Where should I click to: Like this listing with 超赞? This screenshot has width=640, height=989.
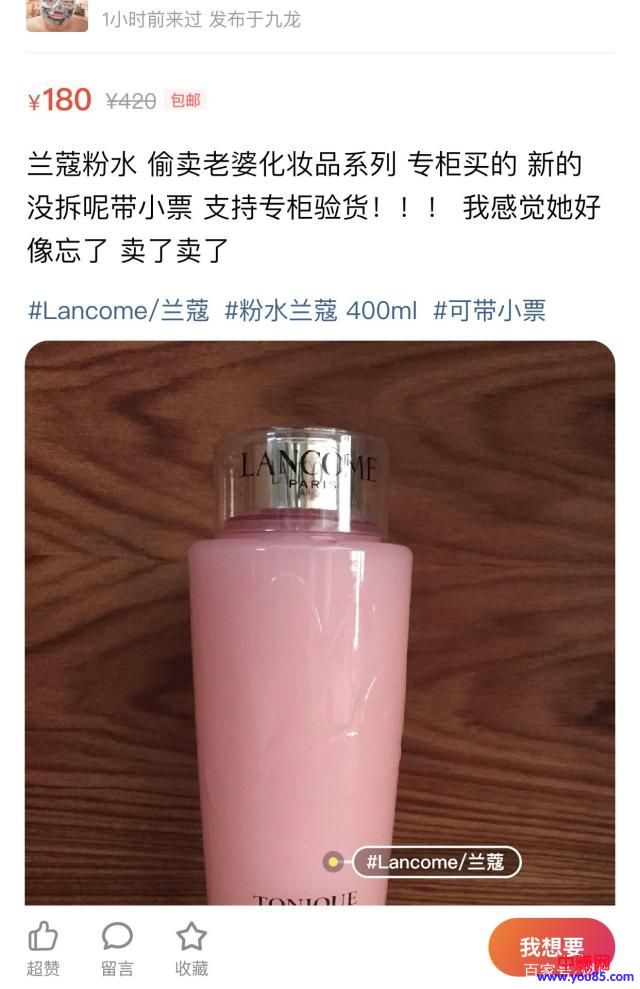pyautogui.click(x=43, y=948)
